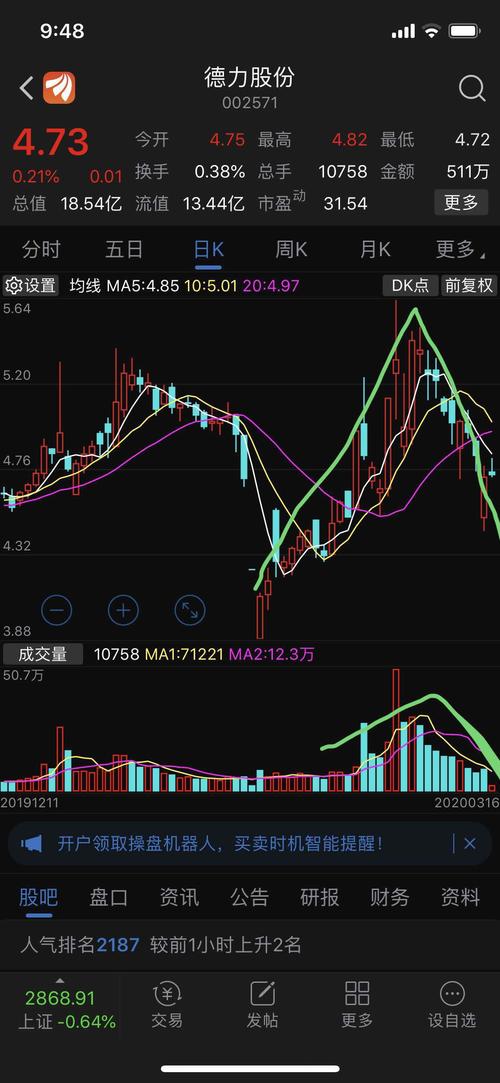Expand the 更多 chart period dropdown

[458, 249]
